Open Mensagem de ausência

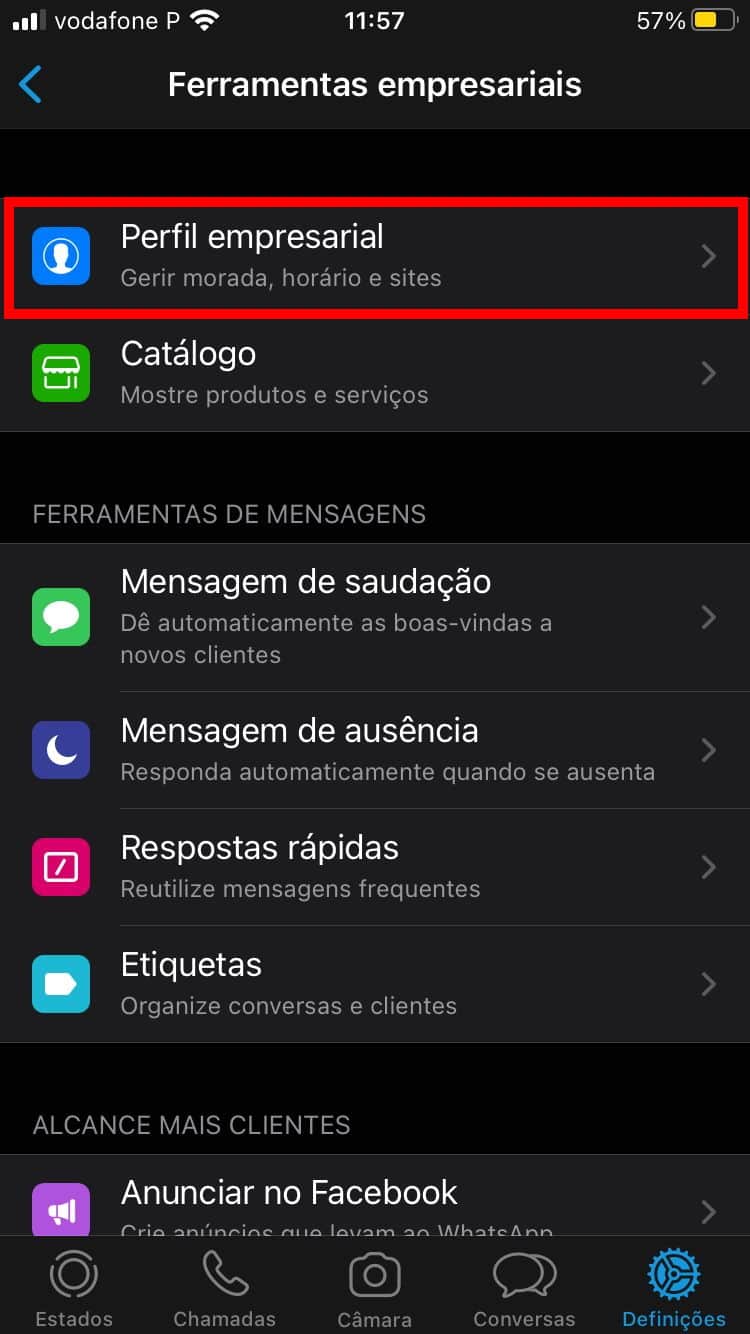click(375, 750)
